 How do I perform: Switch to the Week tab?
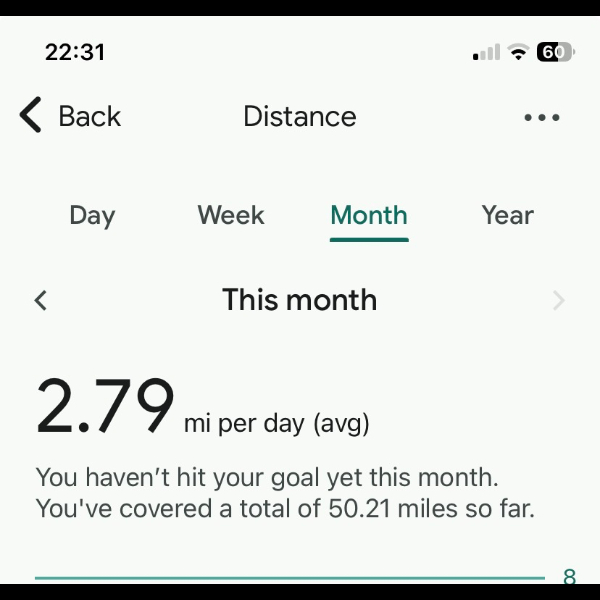231,215
